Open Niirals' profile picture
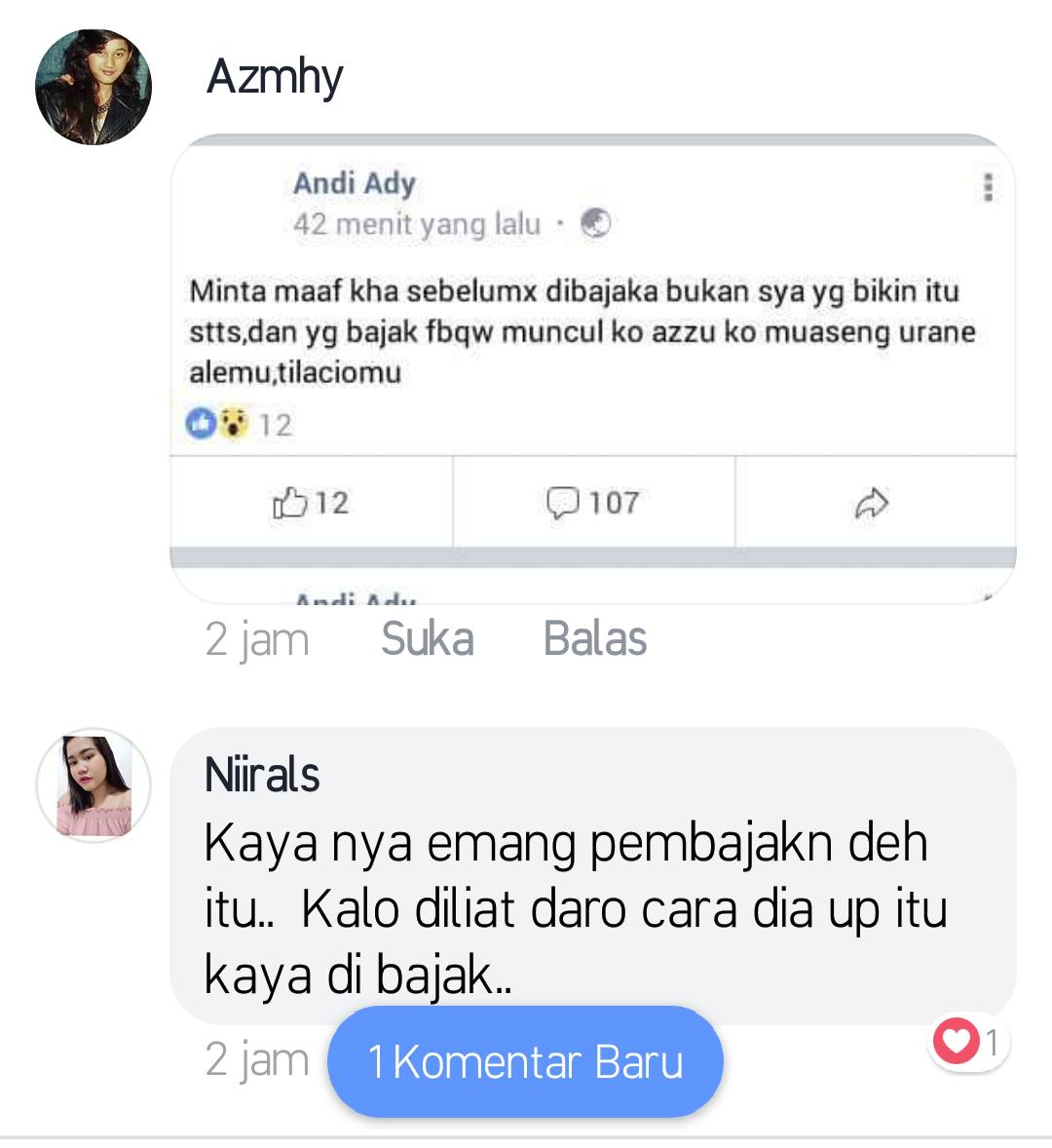The image size is (1052, 1148). (x=94, y=785)
